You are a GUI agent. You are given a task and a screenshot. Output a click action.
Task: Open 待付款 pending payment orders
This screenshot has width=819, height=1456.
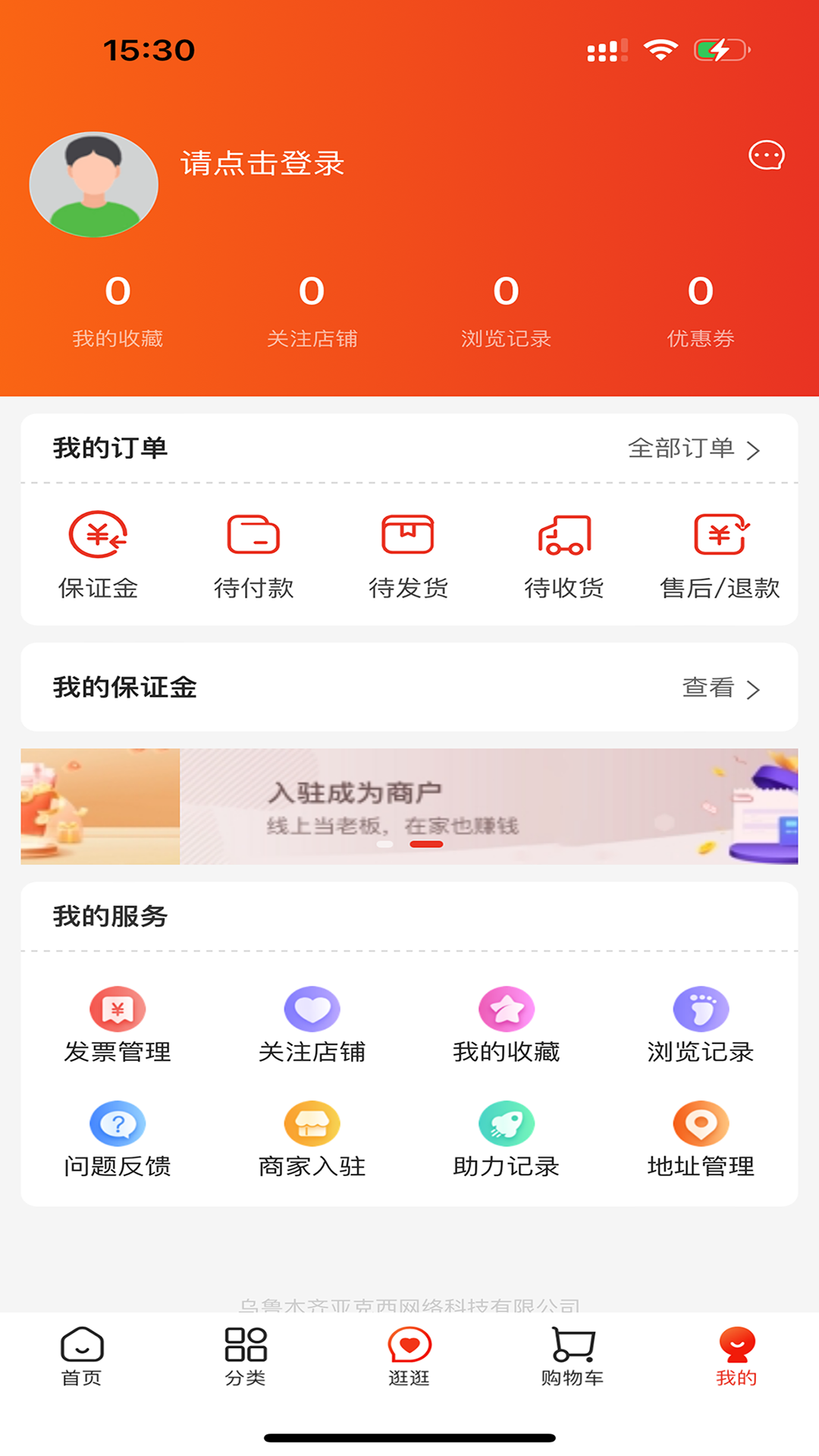click(x=253, y=555)
